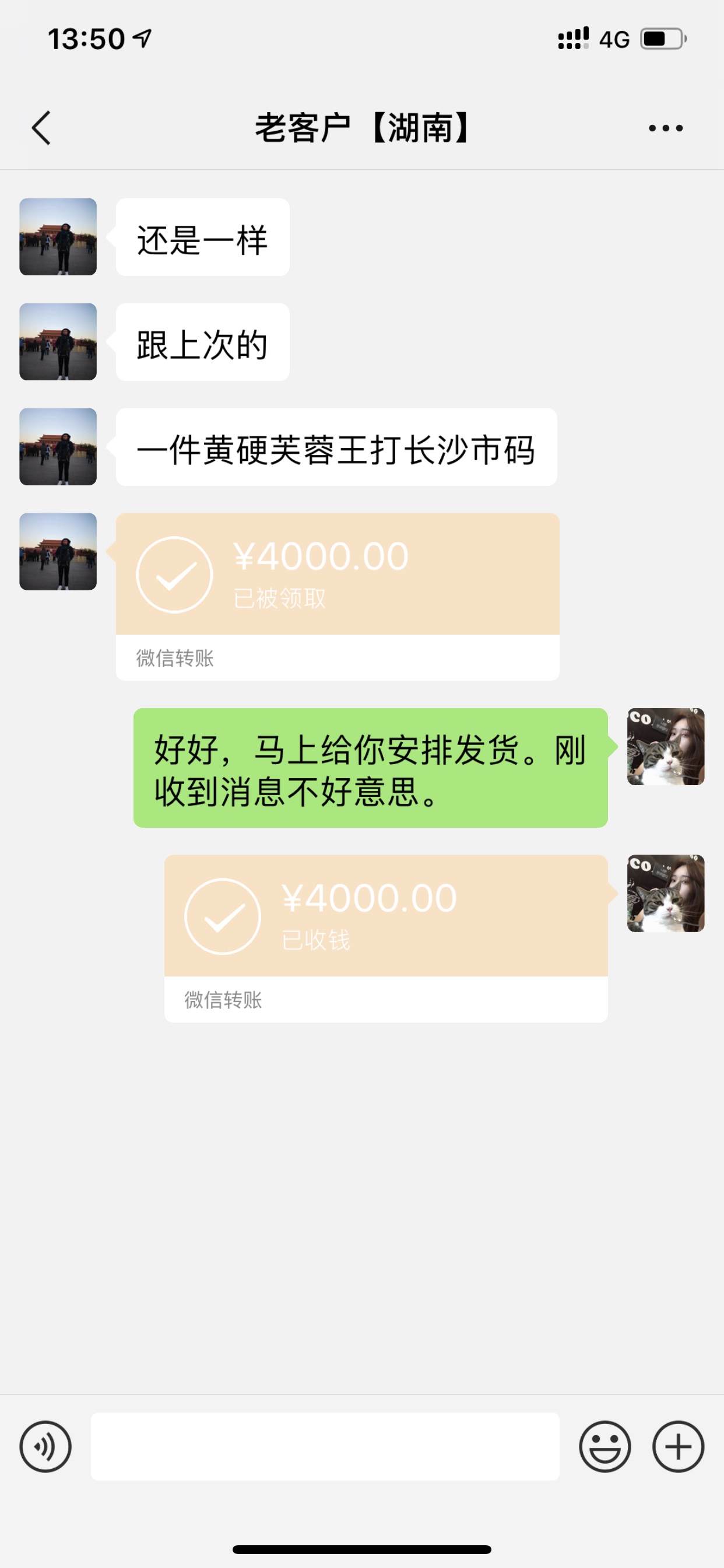
Task: Open the chat info three-dot menu
Action: (x=665, y=128)
